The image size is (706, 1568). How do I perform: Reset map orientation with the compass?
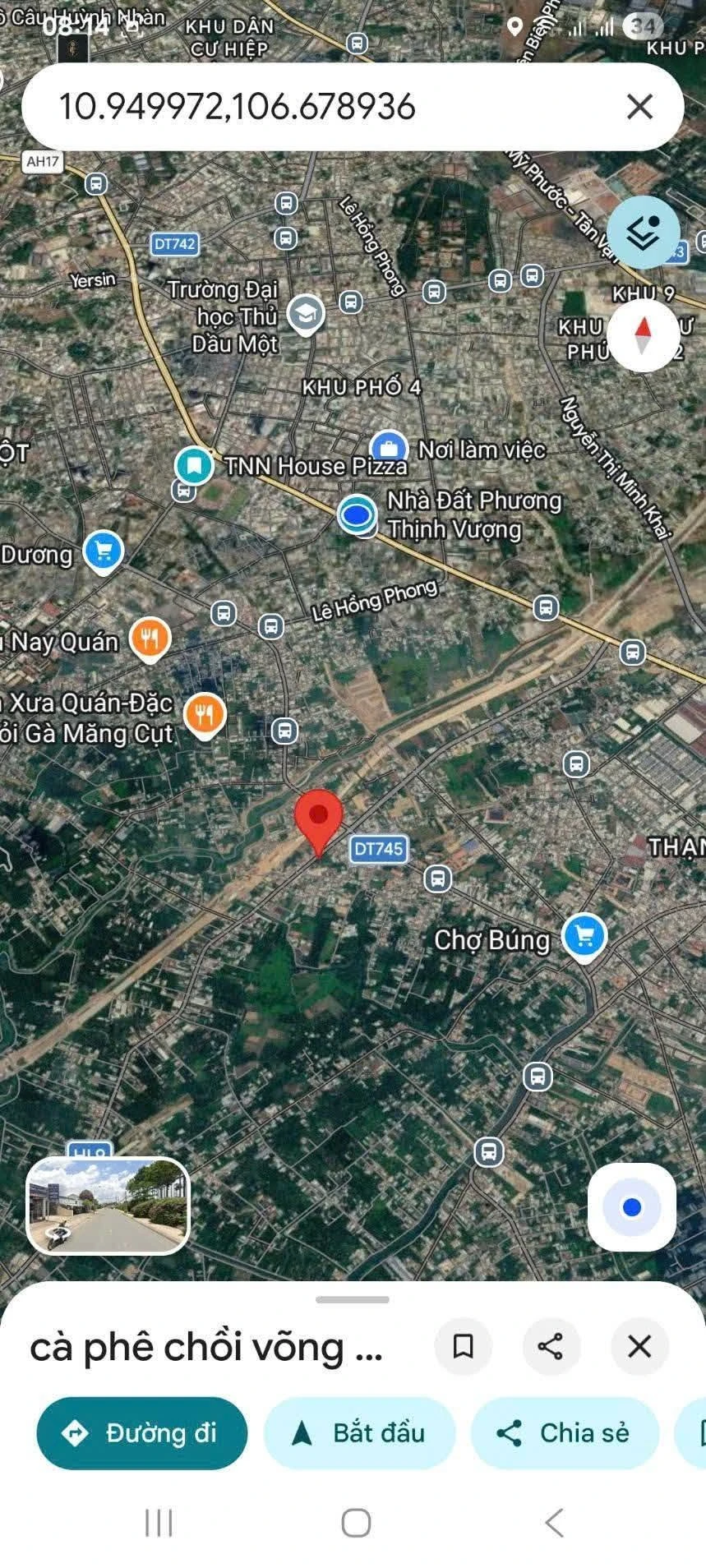(644, 336)
